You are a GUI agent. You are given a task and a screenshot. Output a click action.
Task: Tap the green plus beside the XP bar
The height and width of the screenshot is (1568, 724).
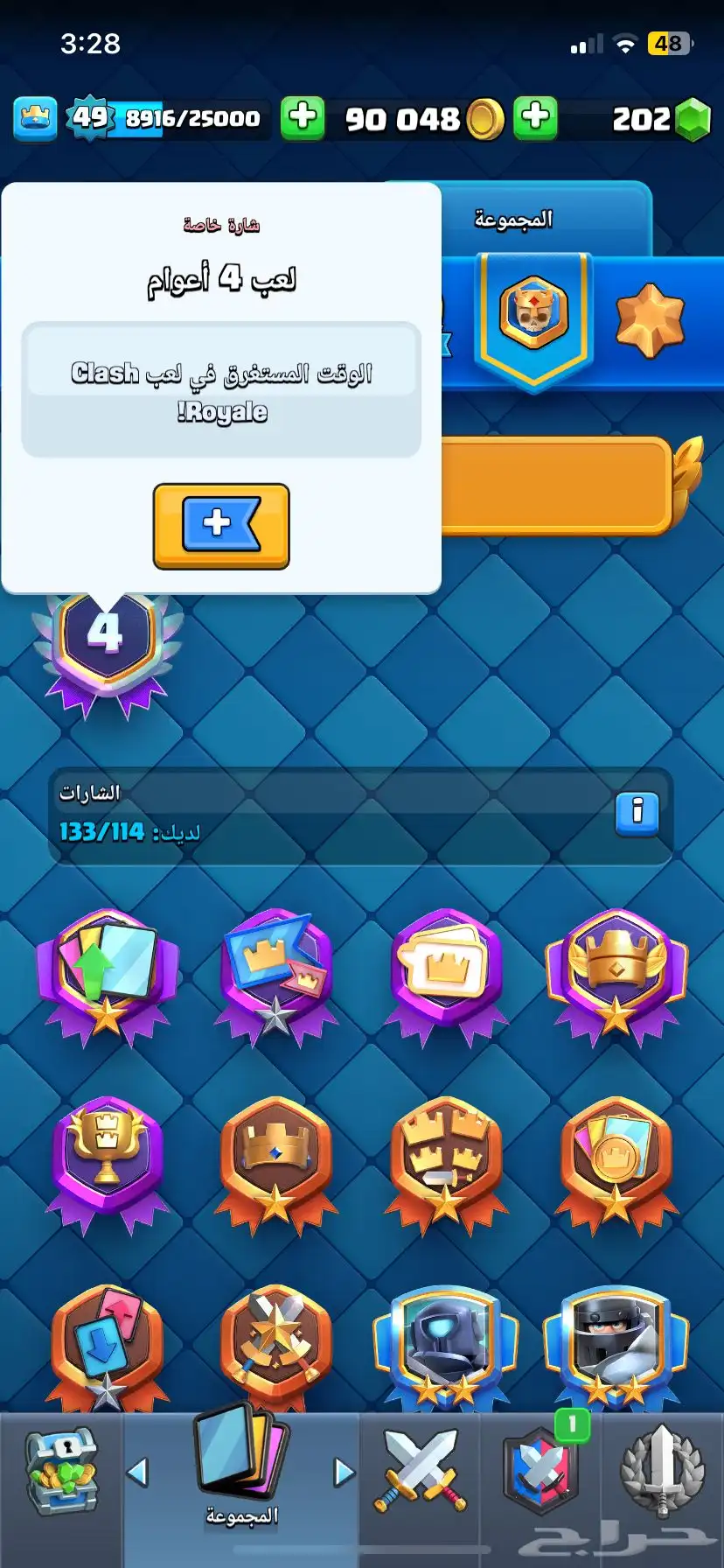pyautogui.click(x=303, y=117)
